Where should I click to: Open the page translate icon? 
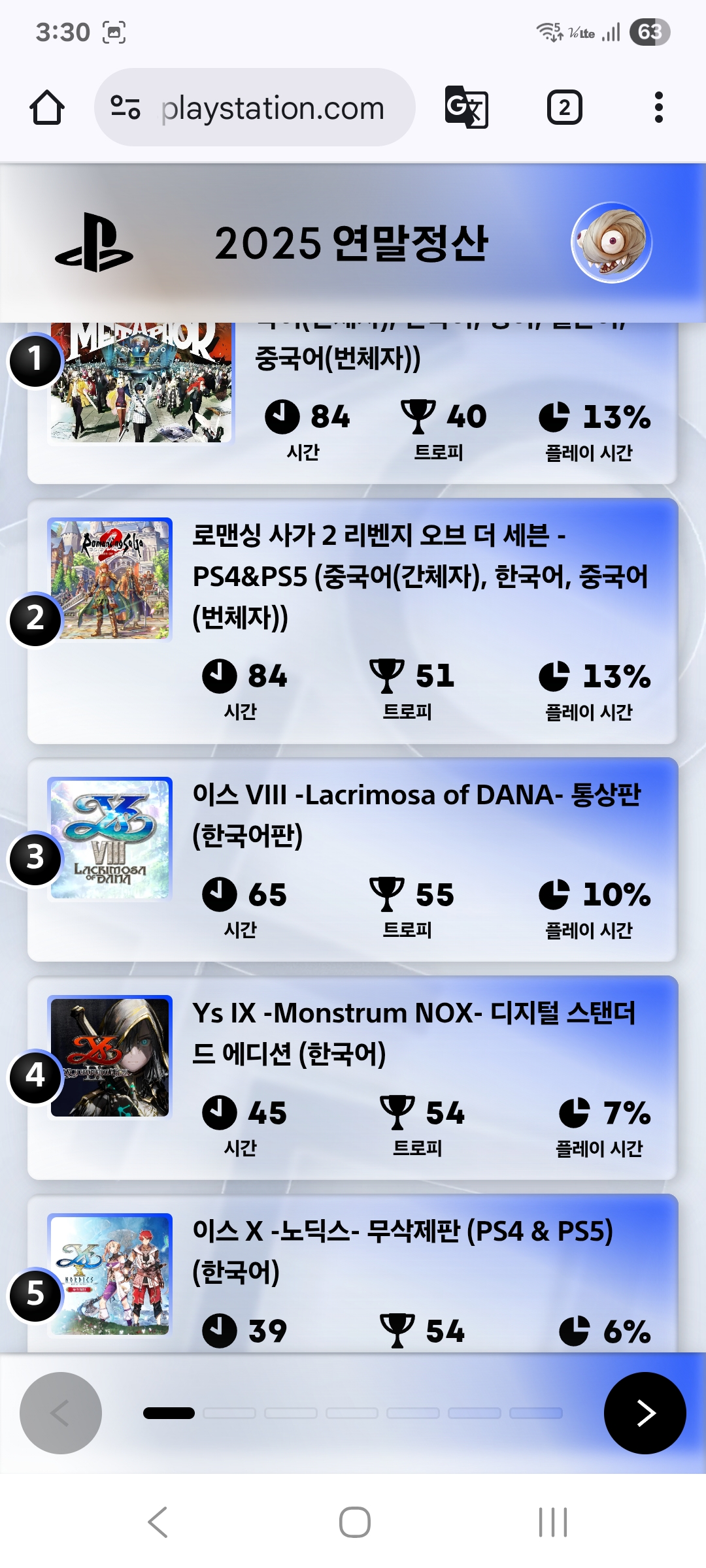pyautogui.click(x=466, y=108)
